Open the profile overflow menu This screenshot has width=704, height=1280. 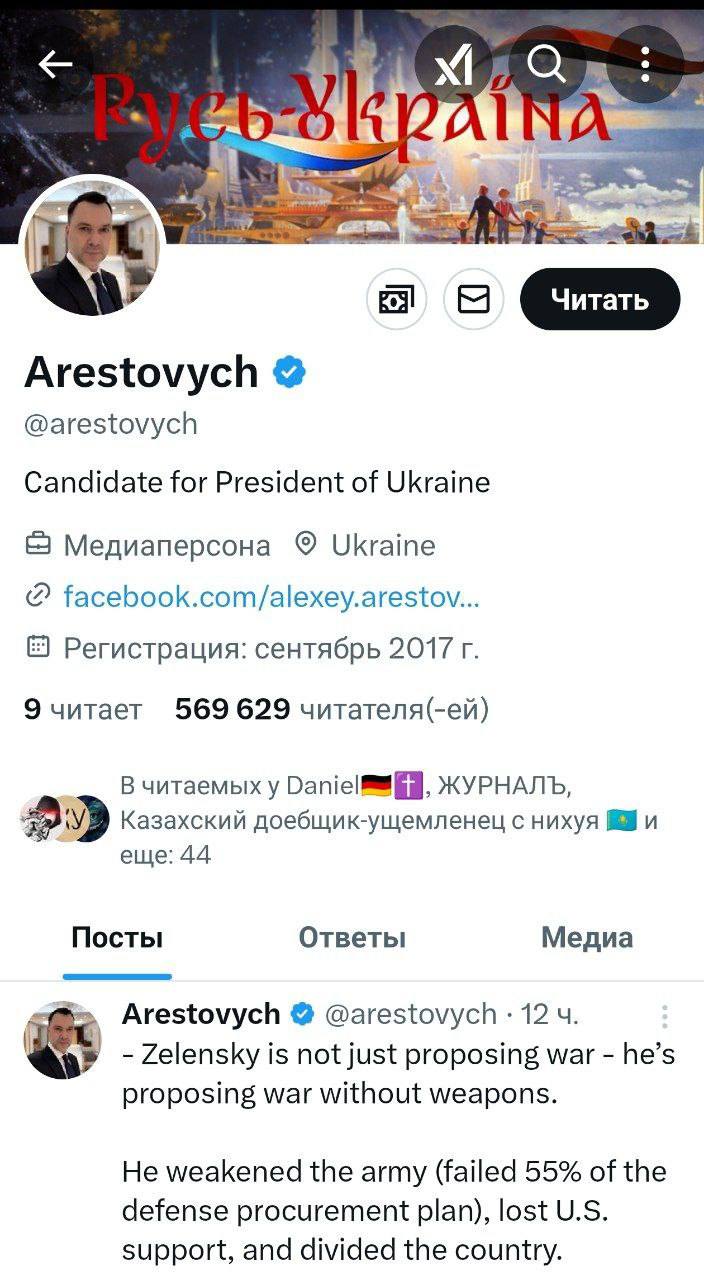(645, 65)
